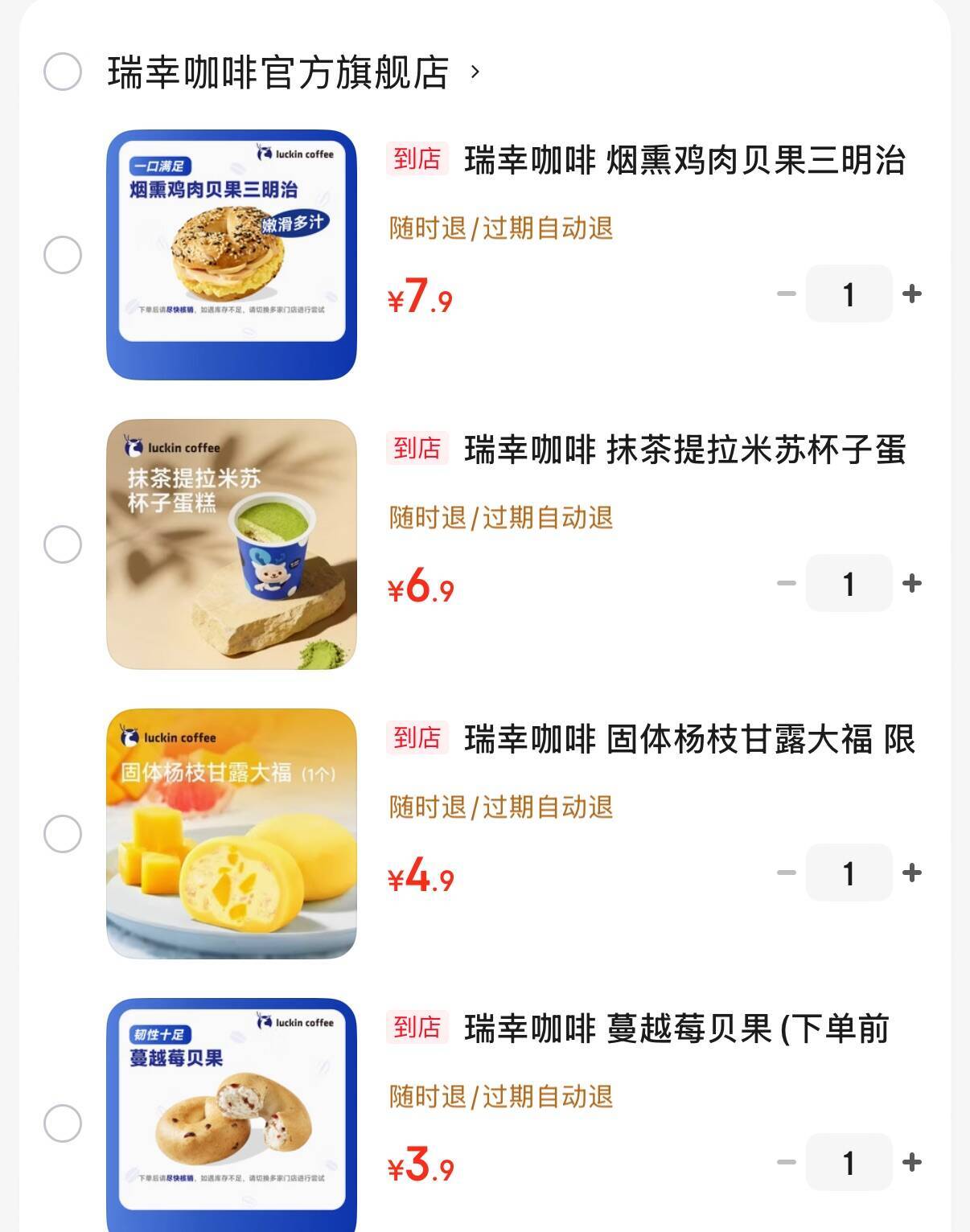Select the 抹茶提拉米苏杯子蛋糕 item checkbox
The height and width of the screenshot is (1232, 970).
(x=63, y=544)
